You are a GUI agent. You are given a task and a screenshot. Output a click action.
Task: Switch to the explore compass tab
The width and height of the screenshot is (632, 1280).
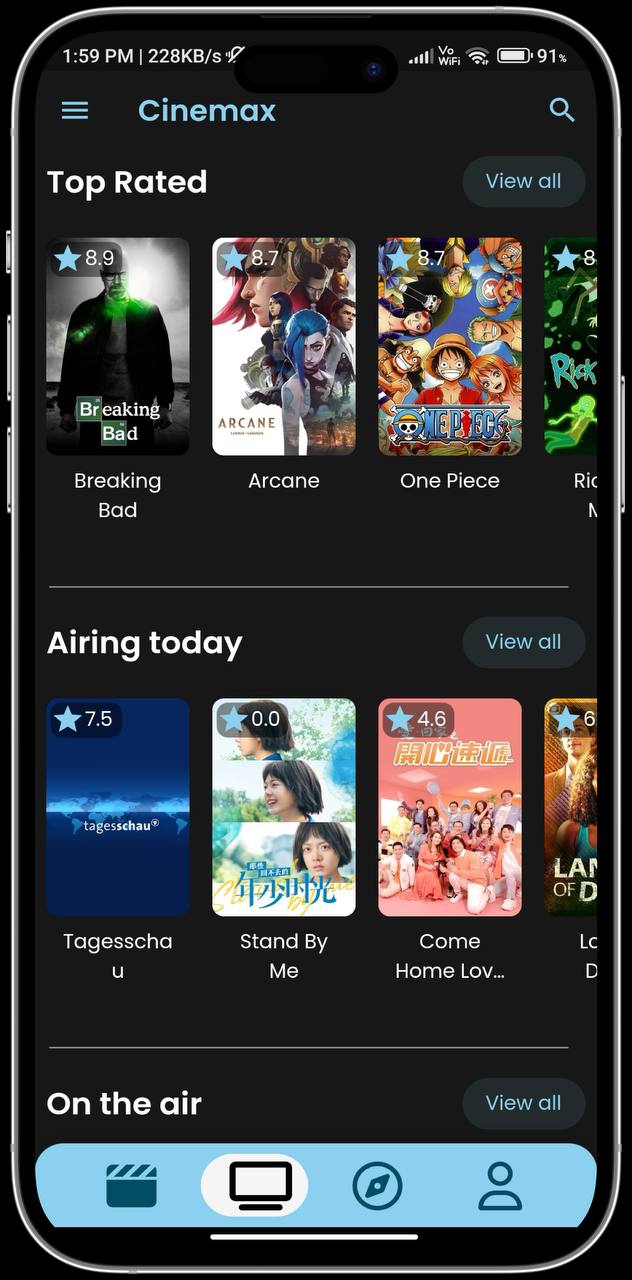pyautogui.click(x=378, y=1186)
